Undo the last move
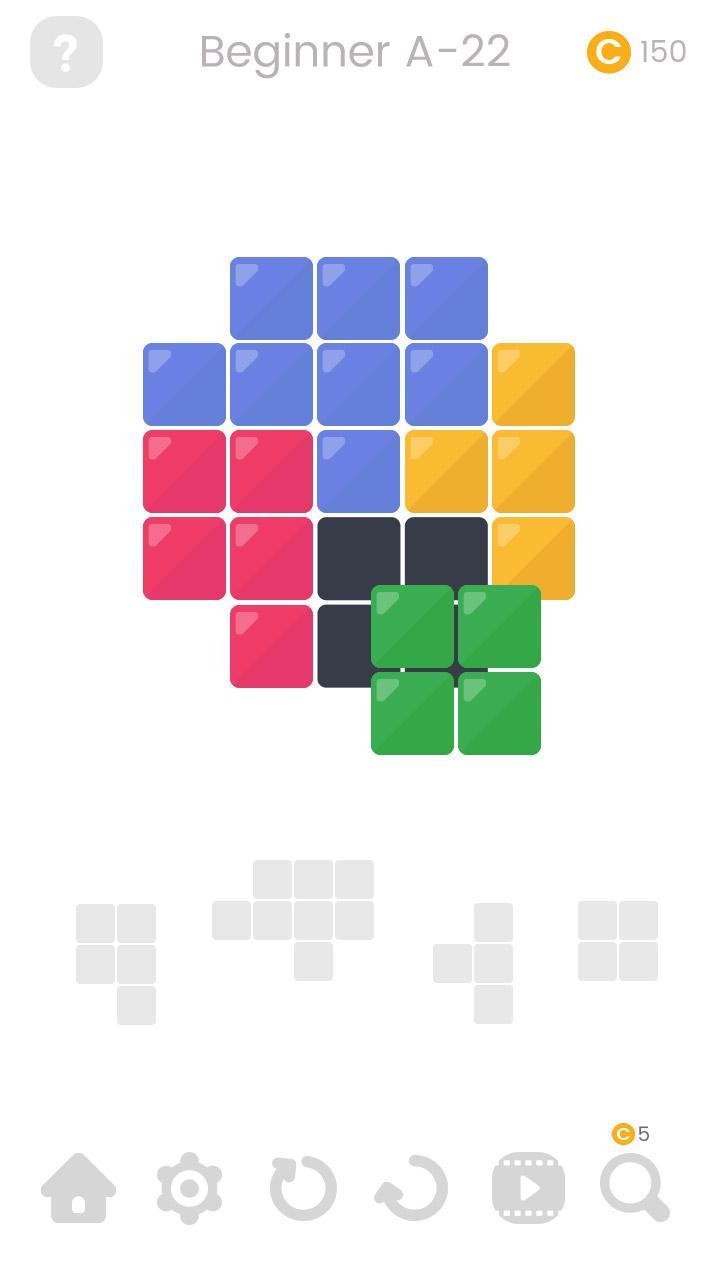Image resolution: width=720 pixels, height=1280 pixels. (413, 1188)
